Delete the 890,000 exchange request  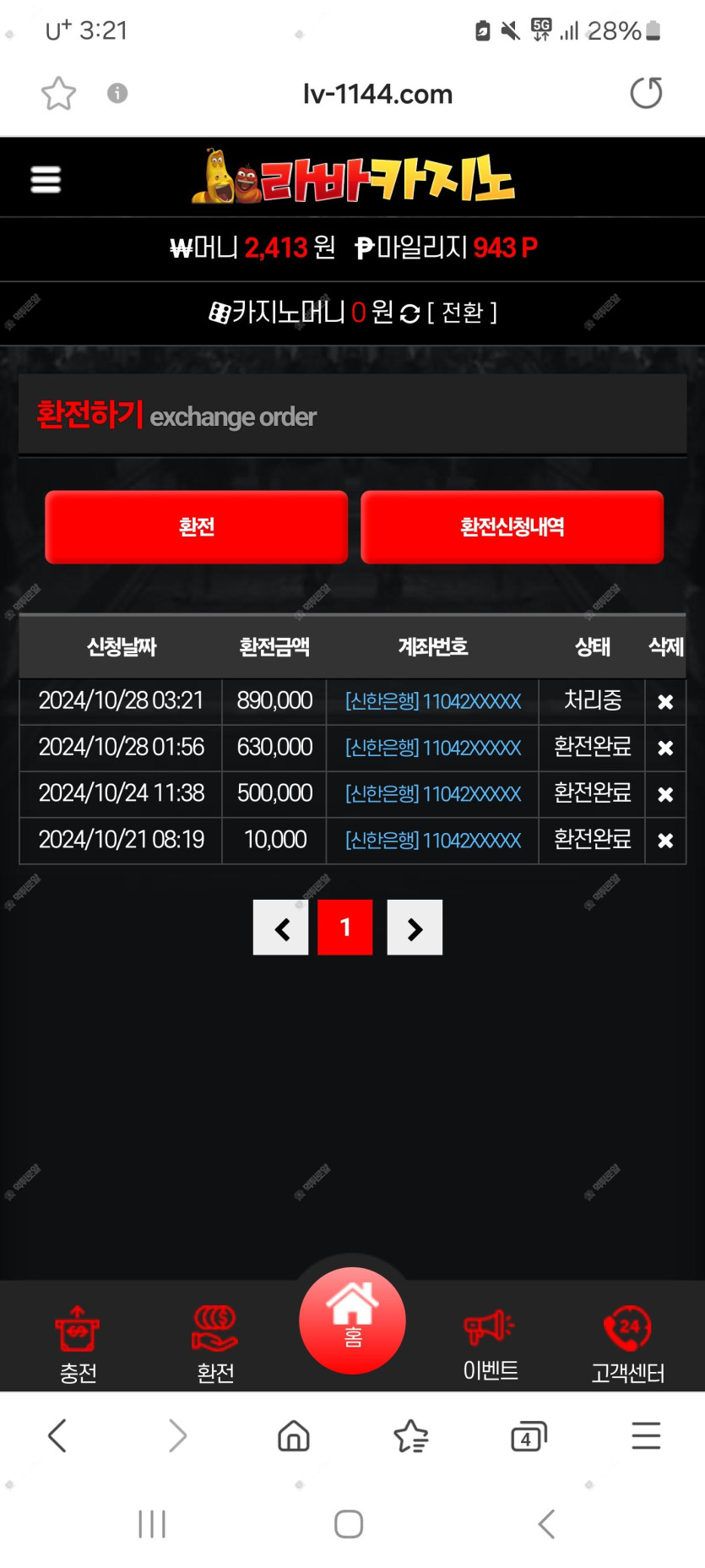pos(665,701)
